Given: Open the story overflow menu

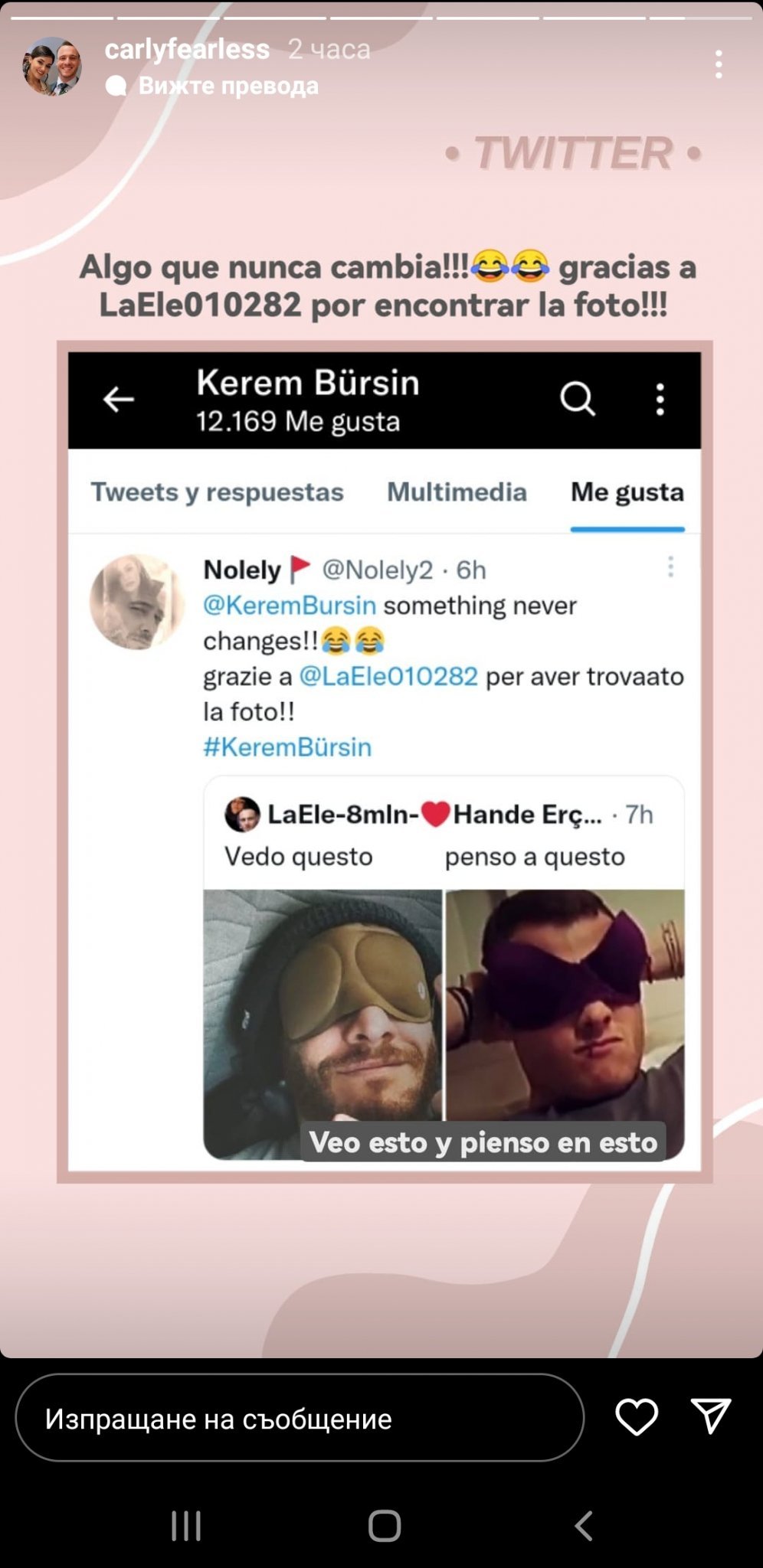Looking at the screenshot, I should coord(718,64).
